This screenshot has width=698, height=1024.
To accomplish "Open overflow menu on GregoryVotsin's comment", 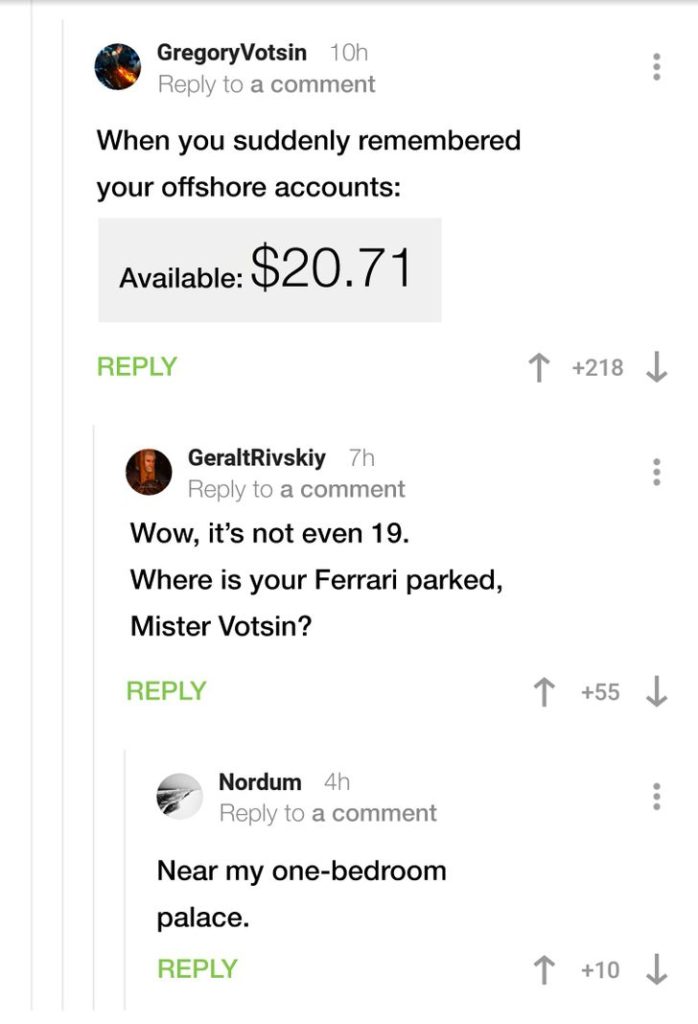I will (x=656, y=67).
